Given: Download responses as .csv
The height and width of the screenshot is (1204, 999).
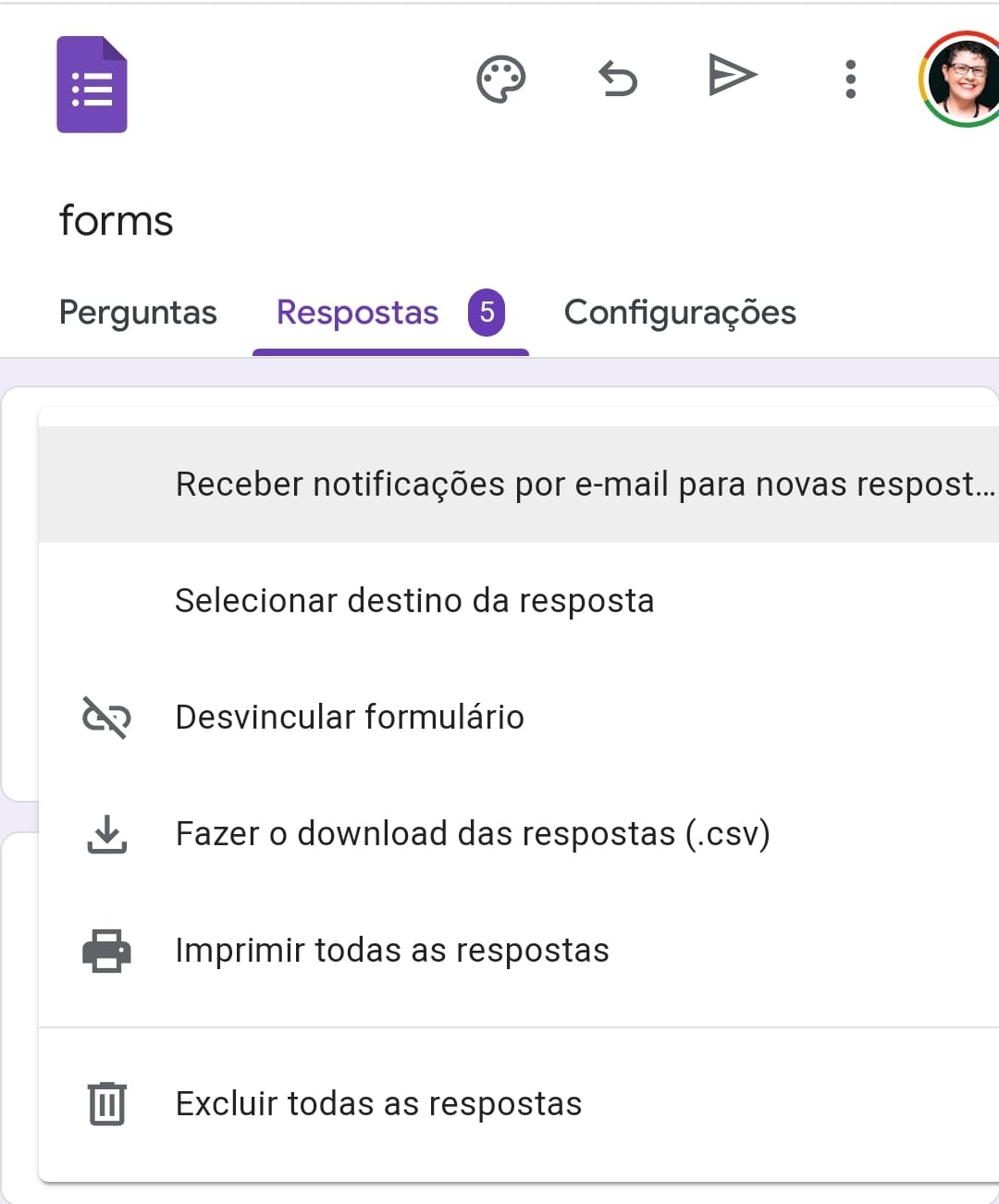Looking at the screenshot, I should coord(472,833).
